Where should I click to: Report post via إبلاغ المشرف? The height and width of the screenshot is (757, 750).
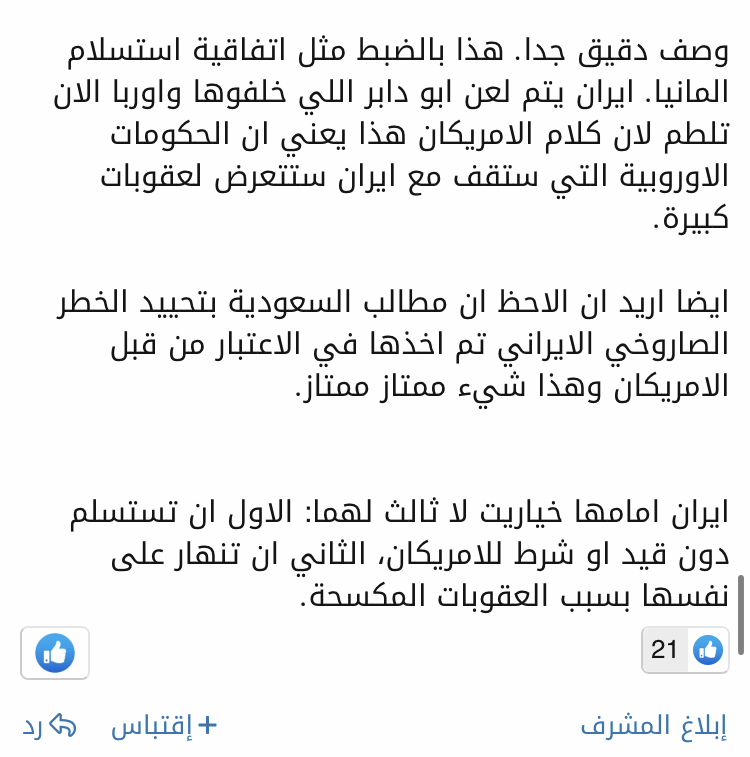tap(654, 726)
